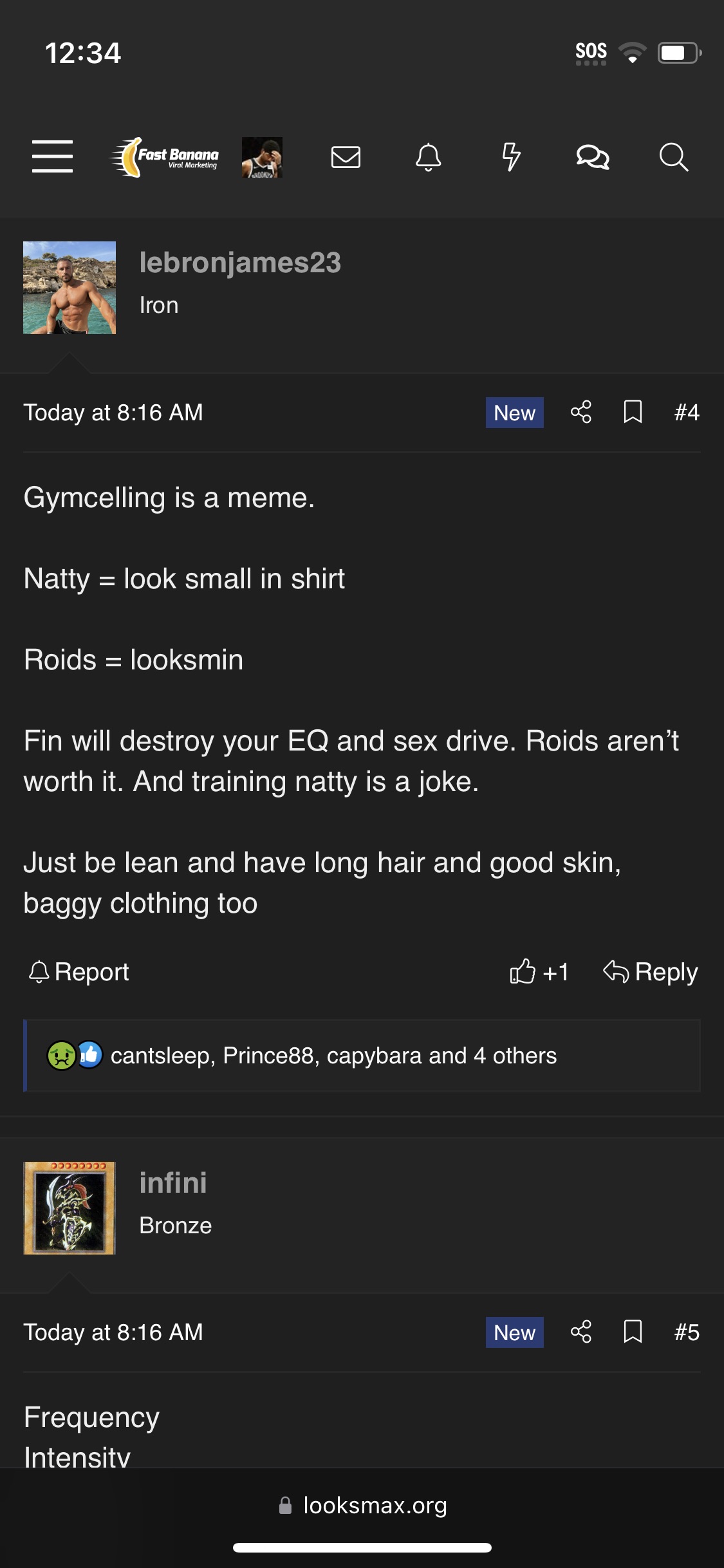Open the chat bubbles icon
The width and height of the screenshot is (724, 1568).
coord(593,157)
